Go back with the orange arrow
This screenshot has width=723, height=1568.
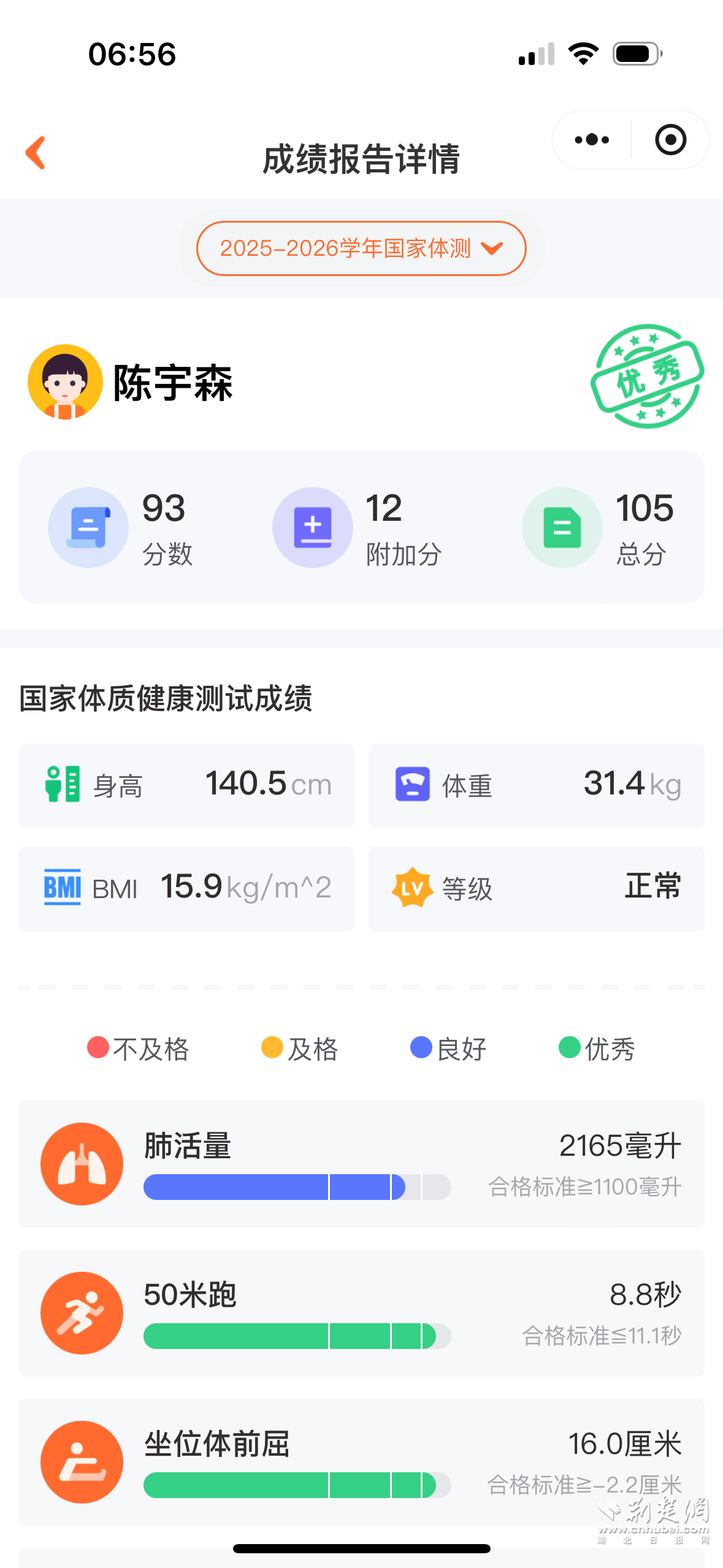click(36, 153)
